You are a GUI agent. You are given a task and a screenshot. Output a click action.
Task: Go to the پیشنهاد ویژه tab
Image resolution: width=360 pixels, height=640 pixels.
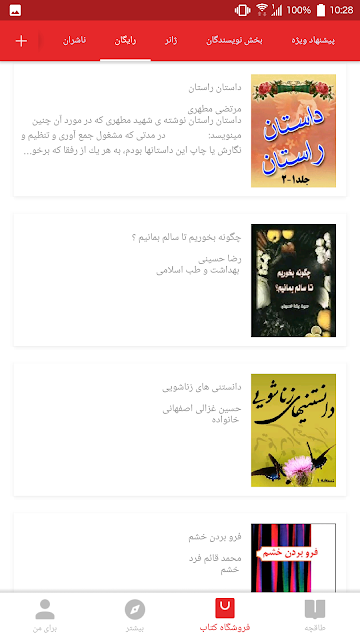[x=313, y=41]
